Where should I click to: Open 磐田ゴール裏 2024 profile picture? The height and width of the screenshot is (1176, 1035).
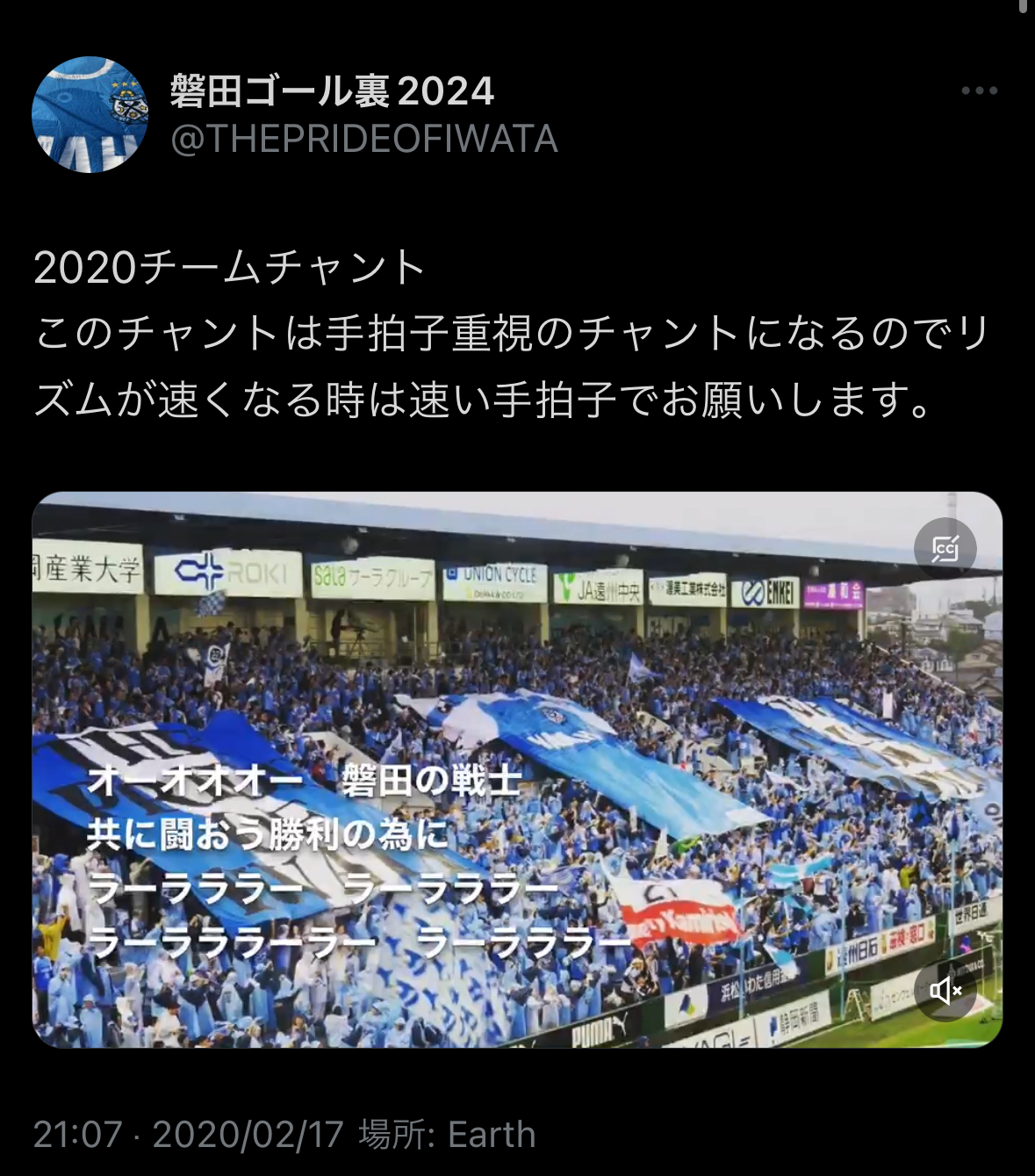pos(90,115)
